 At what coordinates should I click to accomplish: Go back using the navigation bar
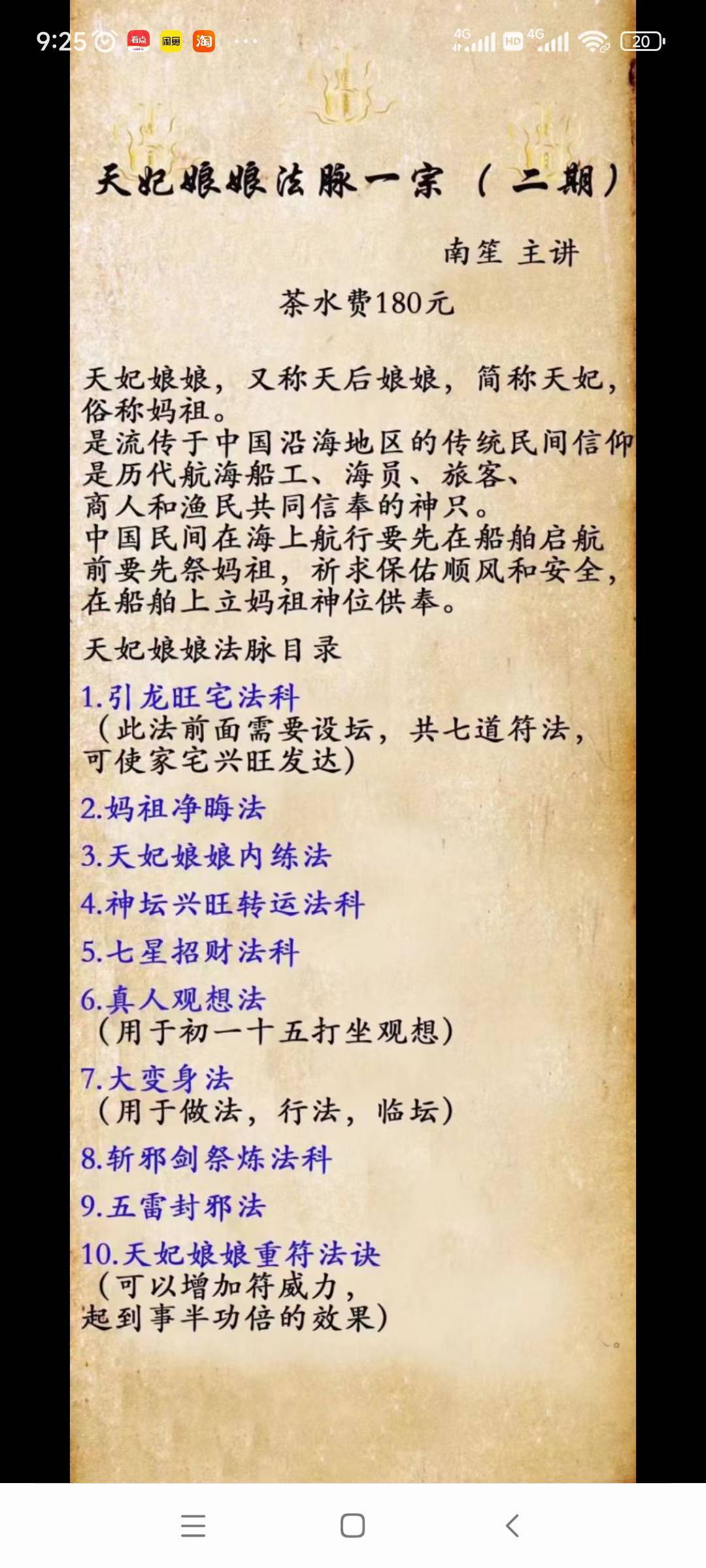click(513, 1526)
